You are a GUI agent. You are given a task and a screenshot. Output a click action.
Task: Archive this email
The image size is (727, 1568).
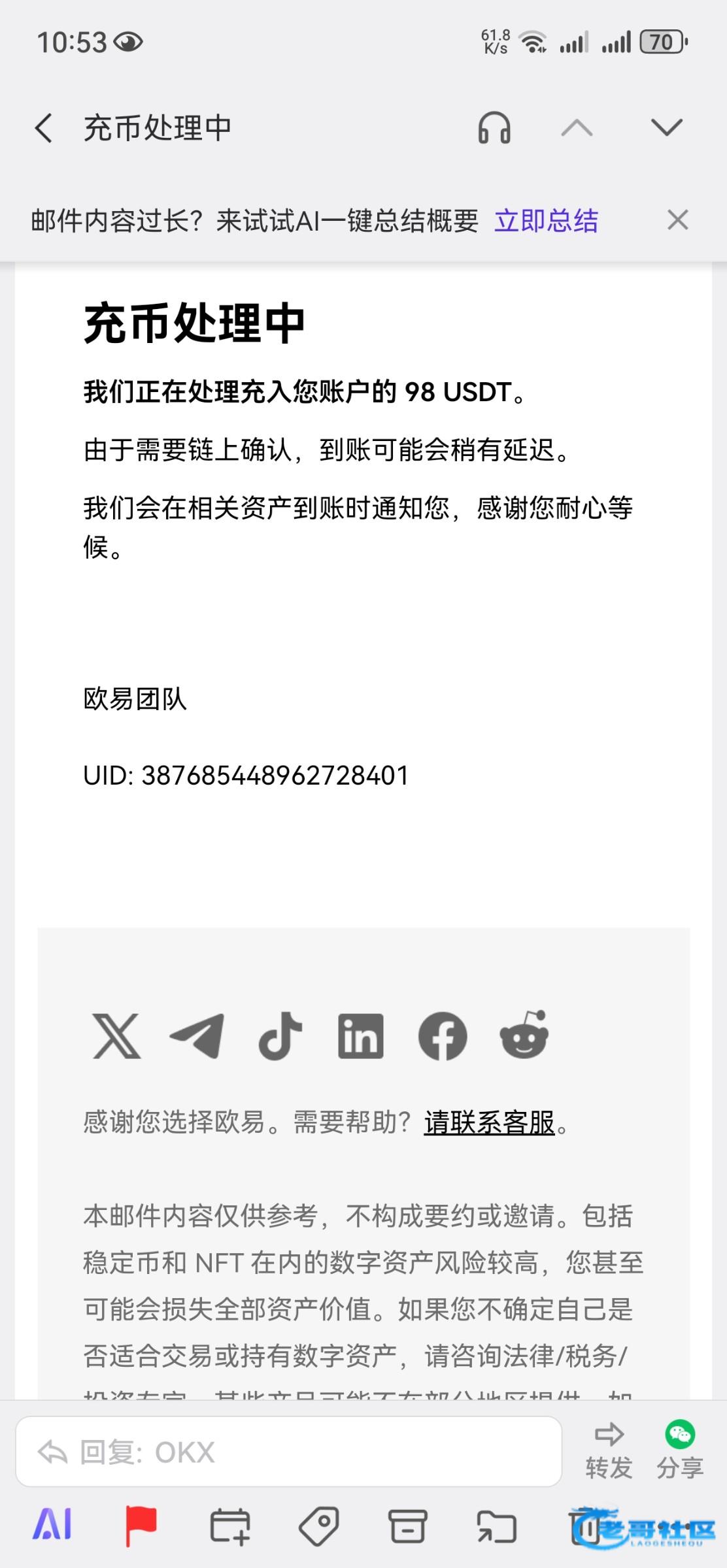(408, 1527)
